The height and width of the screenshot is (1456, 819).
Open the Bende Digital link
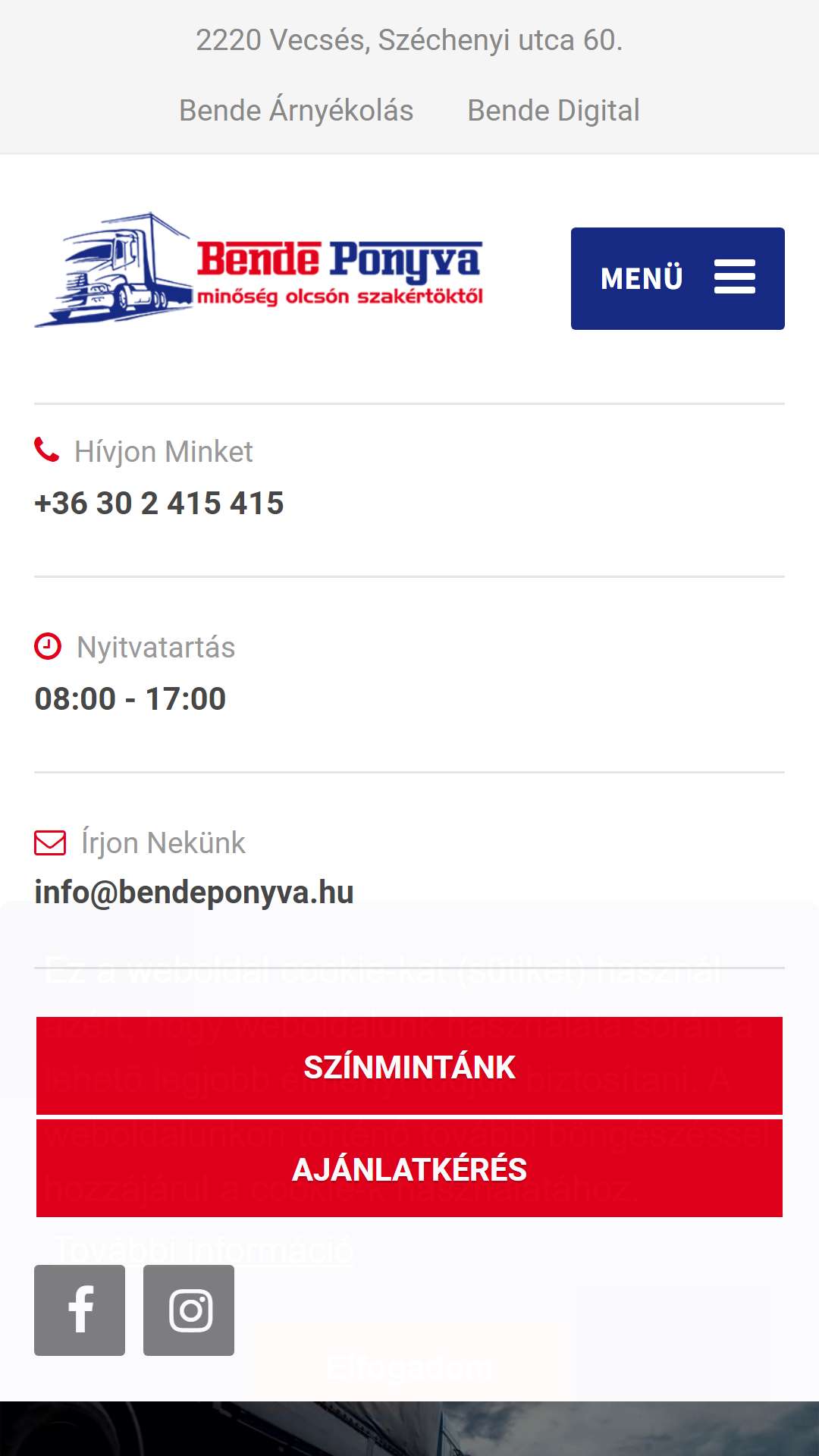(554, 111)
